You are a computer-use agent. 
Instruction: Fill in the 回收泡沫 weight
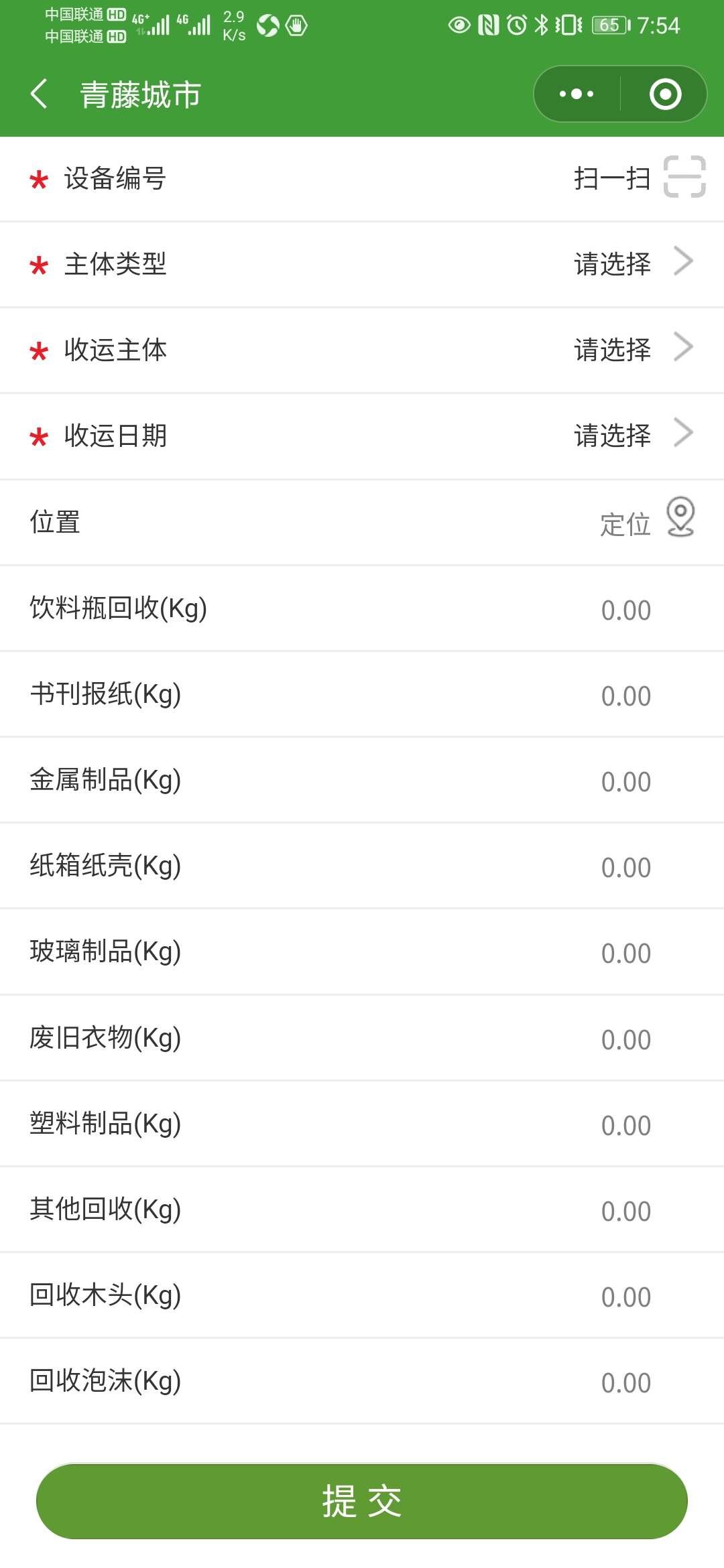(625, 1382)
